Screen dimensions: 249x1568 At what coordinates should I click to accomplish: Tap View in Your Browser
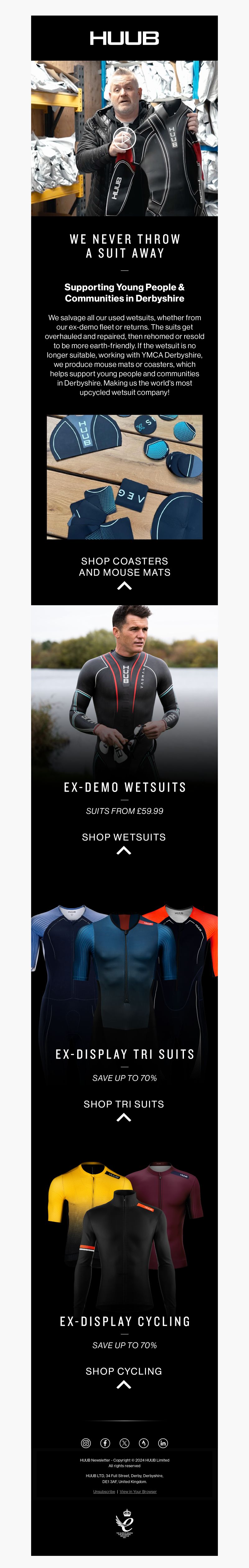coord(138,1491)
